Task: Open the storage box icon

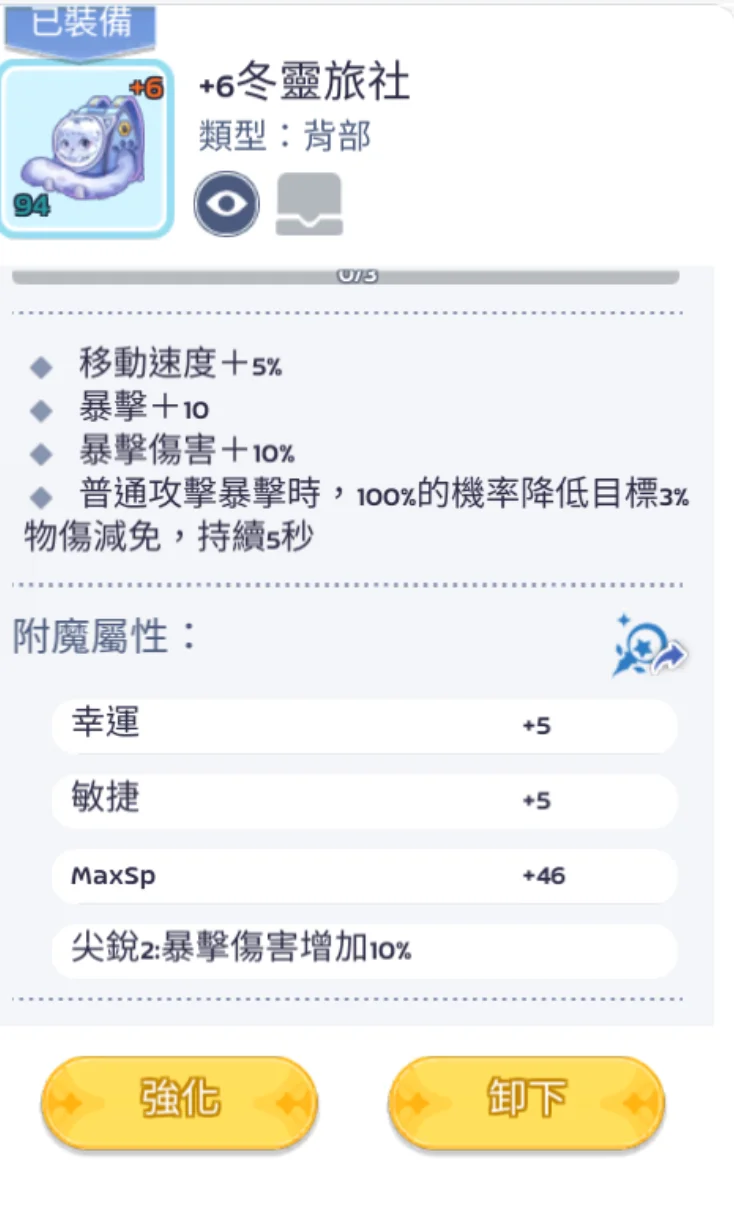Action: (x=308, y=204)
